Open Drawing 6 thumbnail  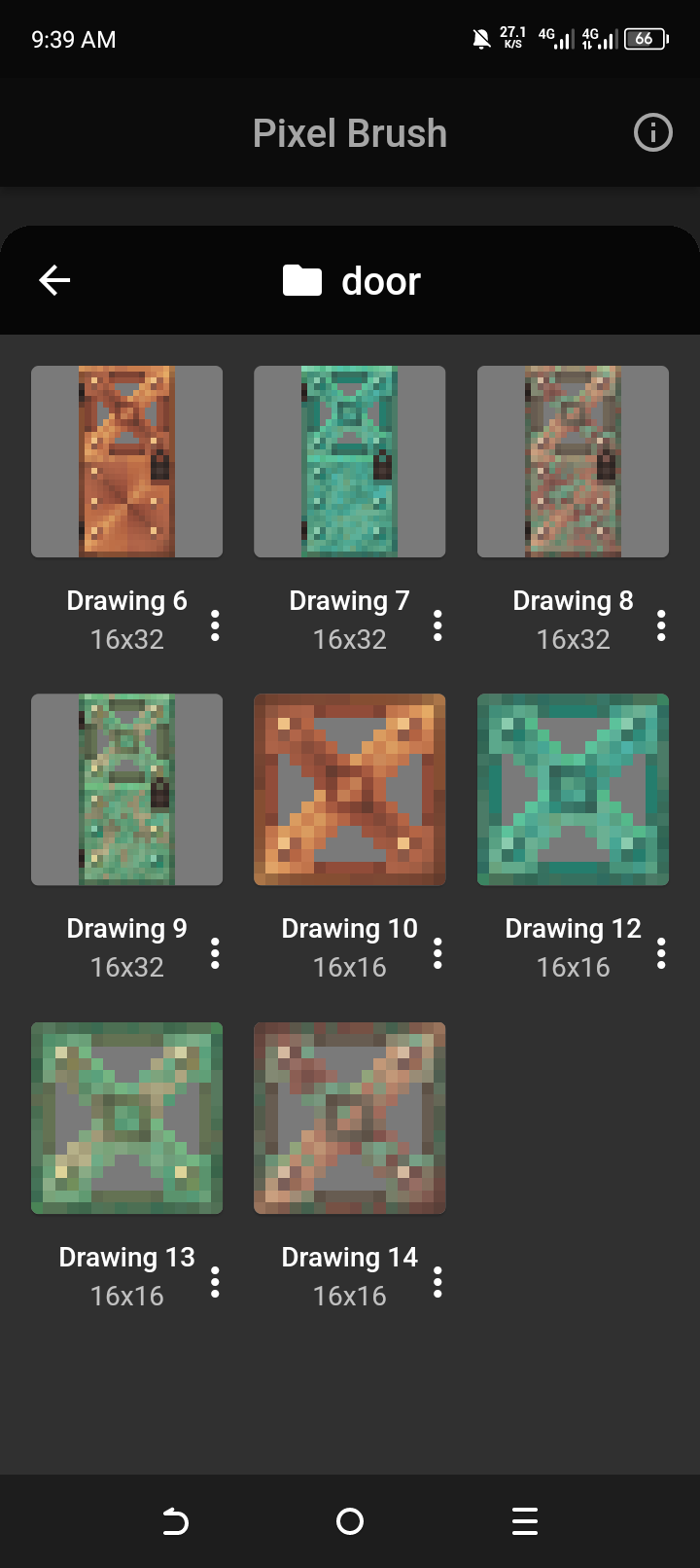point(126,461)
